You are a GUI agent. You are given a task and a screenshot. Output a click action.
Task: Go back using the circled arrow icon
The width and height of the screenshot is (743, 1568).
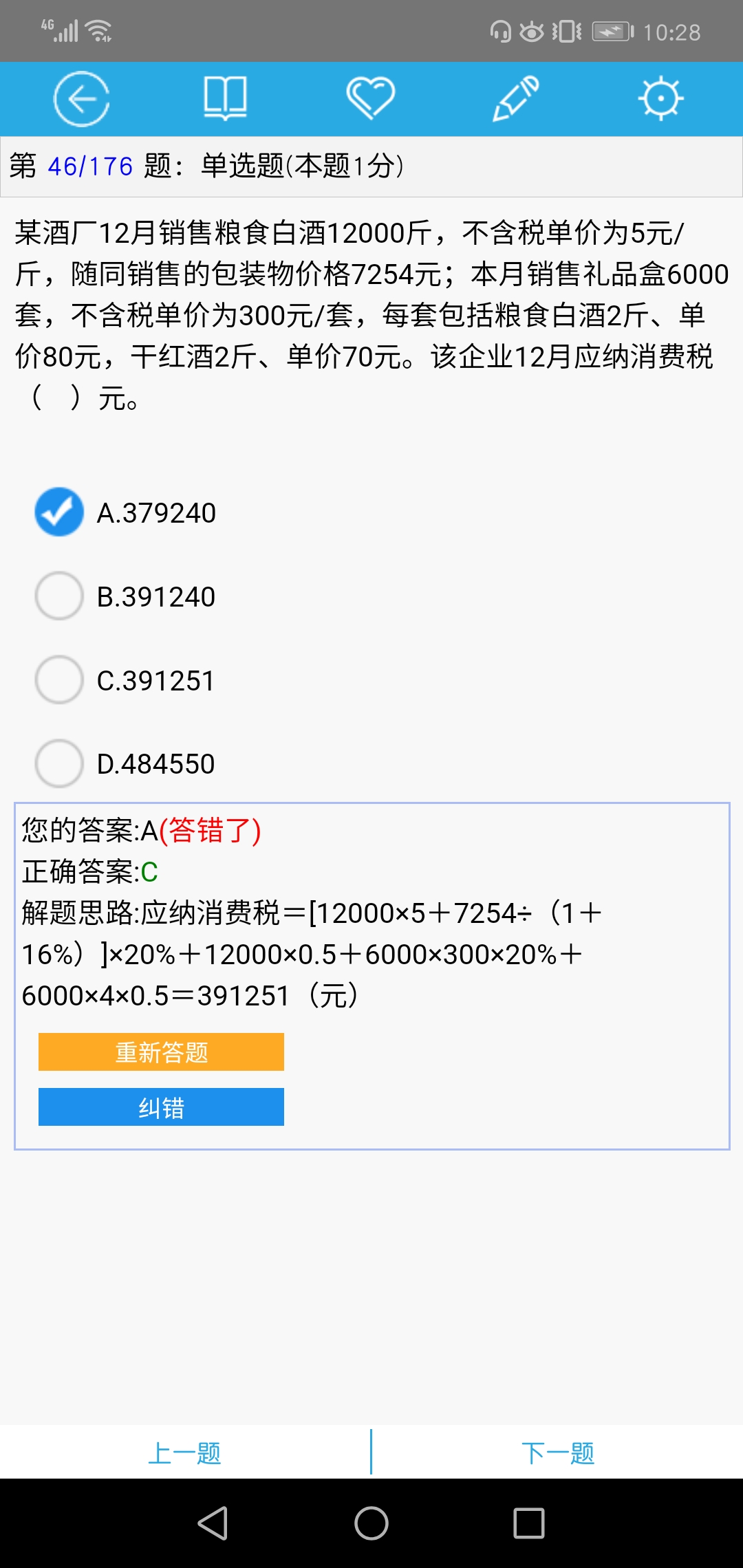click(82, 99)
